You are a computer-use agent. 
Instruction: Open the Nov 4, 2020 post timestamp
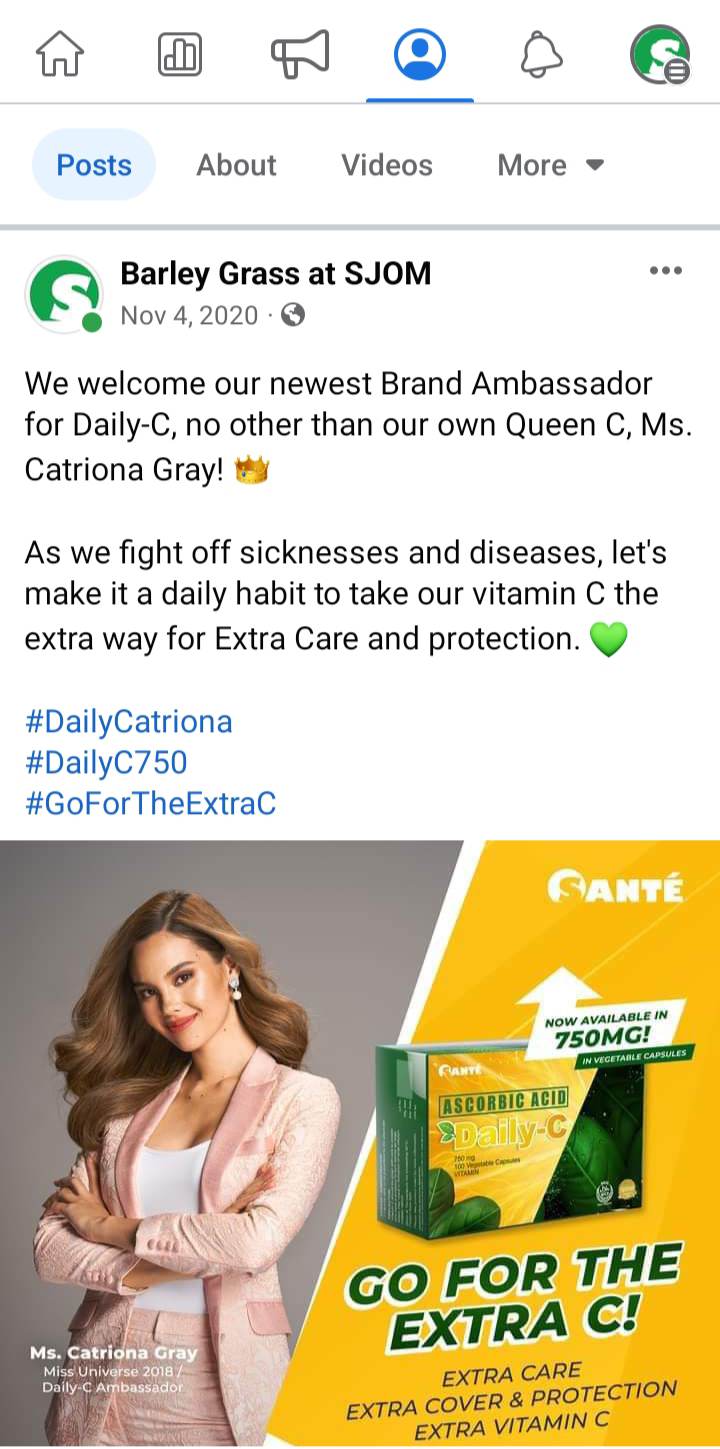(190, 316)
